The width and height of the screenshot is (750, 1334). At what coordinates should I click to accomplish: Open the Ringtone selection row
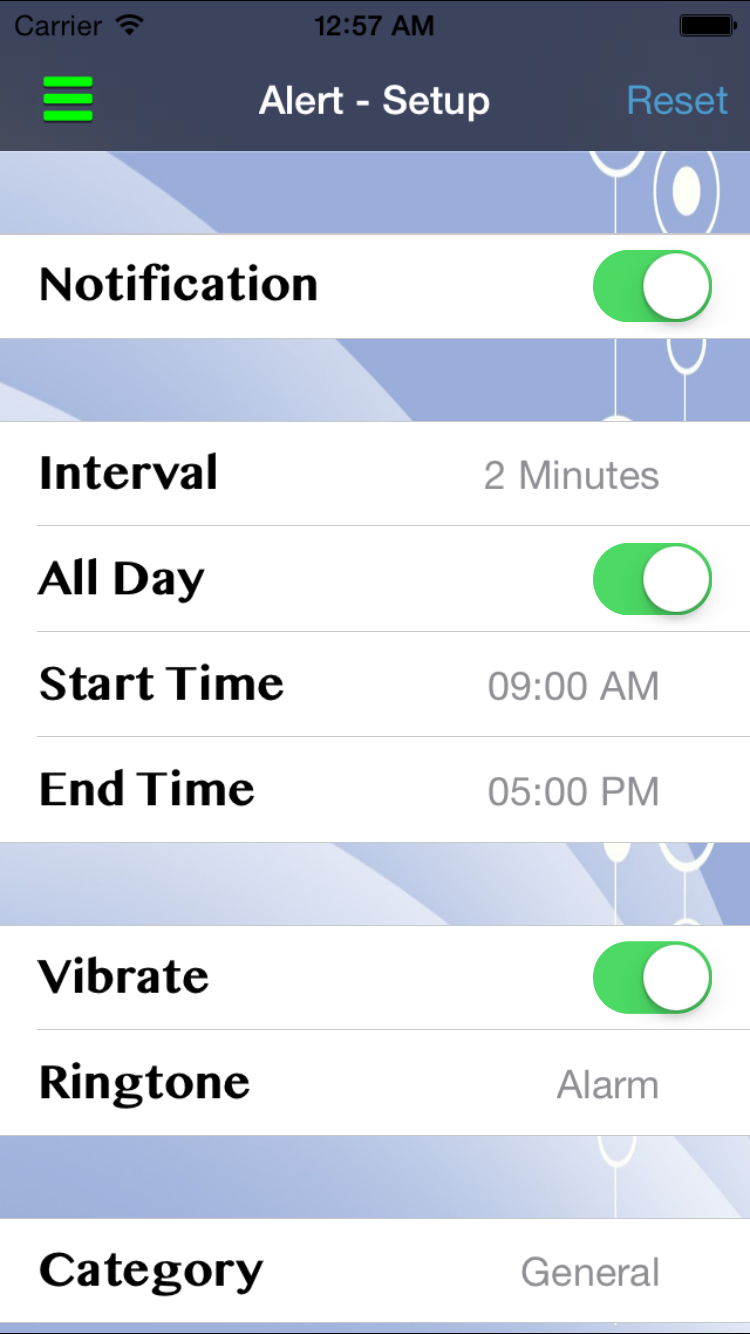375,1083
